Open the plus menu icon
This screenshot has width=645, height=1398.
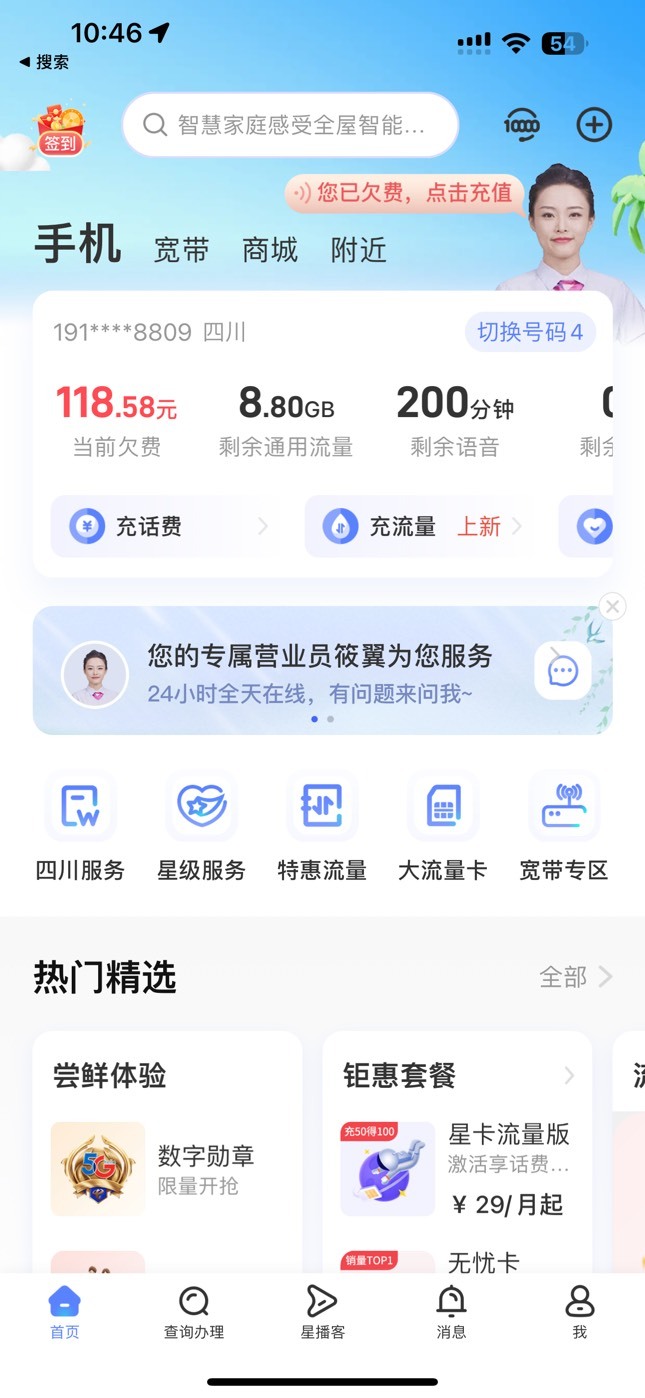pyautogui.click(x=594, y=125)
